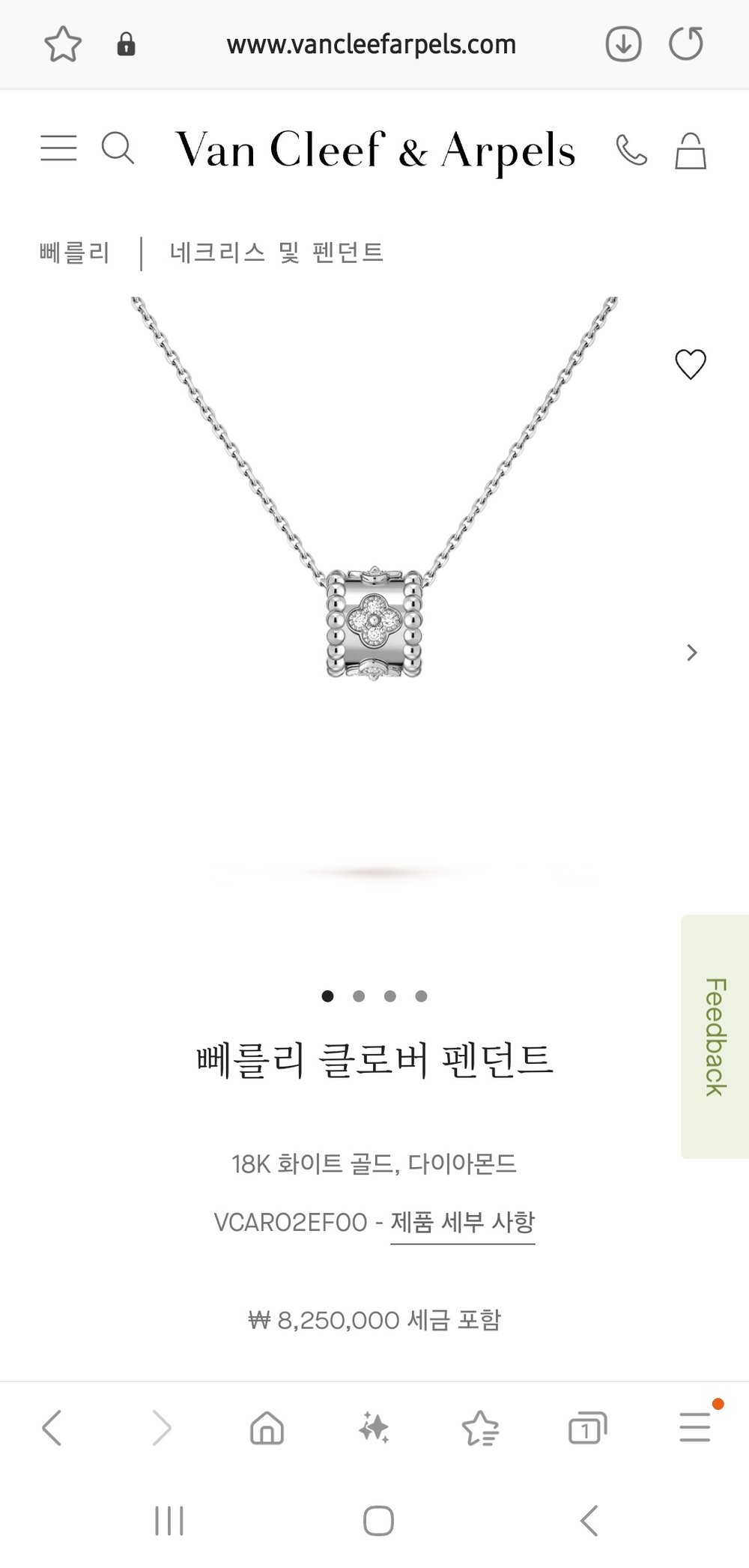Select second image indicator dot
Viewport: 749px width, 1568px height.
(359, 996)
